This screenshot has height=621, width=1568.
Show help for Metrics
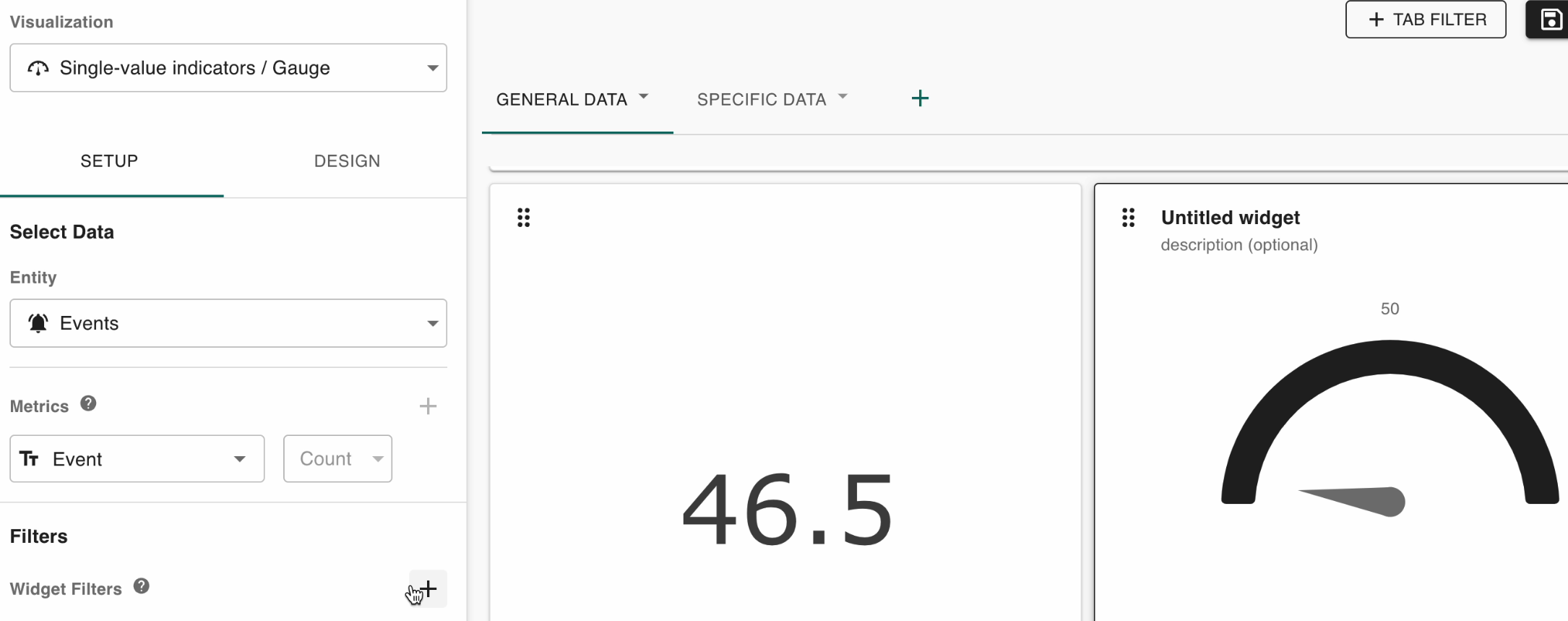(x=88, y=404)
